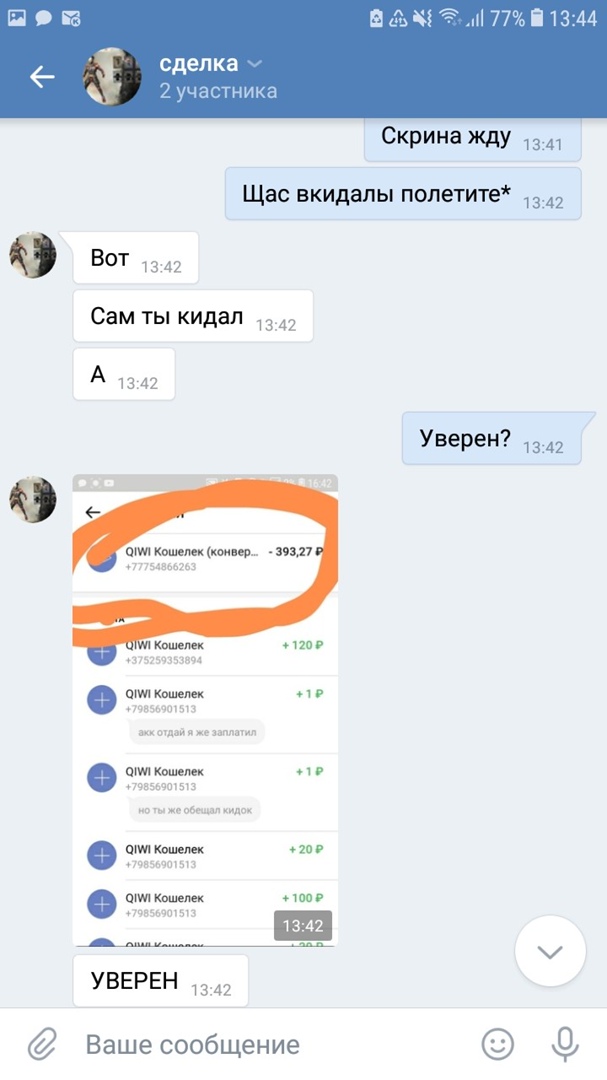Open the QIWI screenshot image attachment
The width and height of the screenshot is (607, 1080).
(205, 710)
